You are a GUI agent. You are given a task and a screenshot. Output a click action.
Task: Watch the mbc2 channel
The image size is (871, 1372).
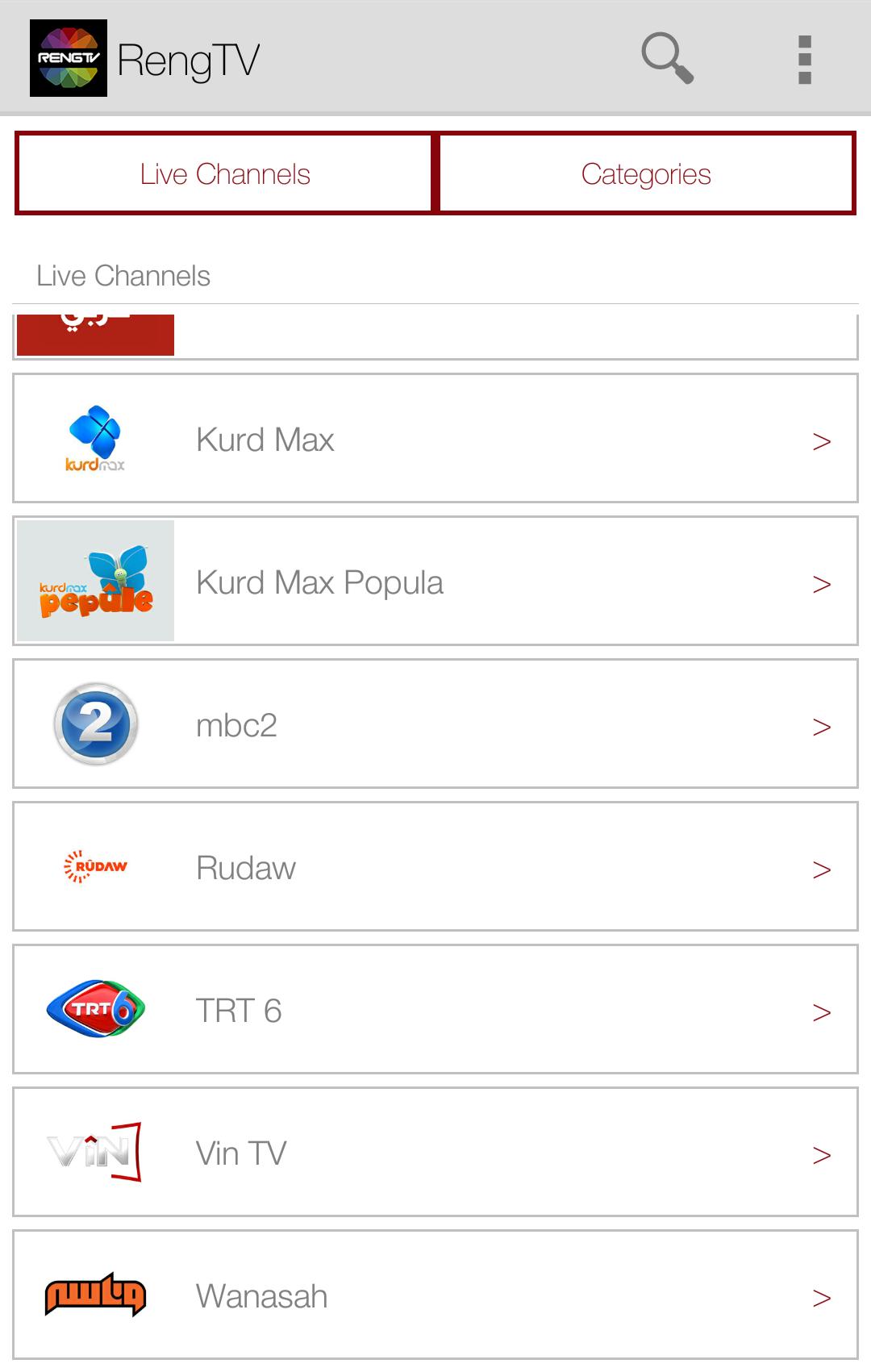point(435,724)
